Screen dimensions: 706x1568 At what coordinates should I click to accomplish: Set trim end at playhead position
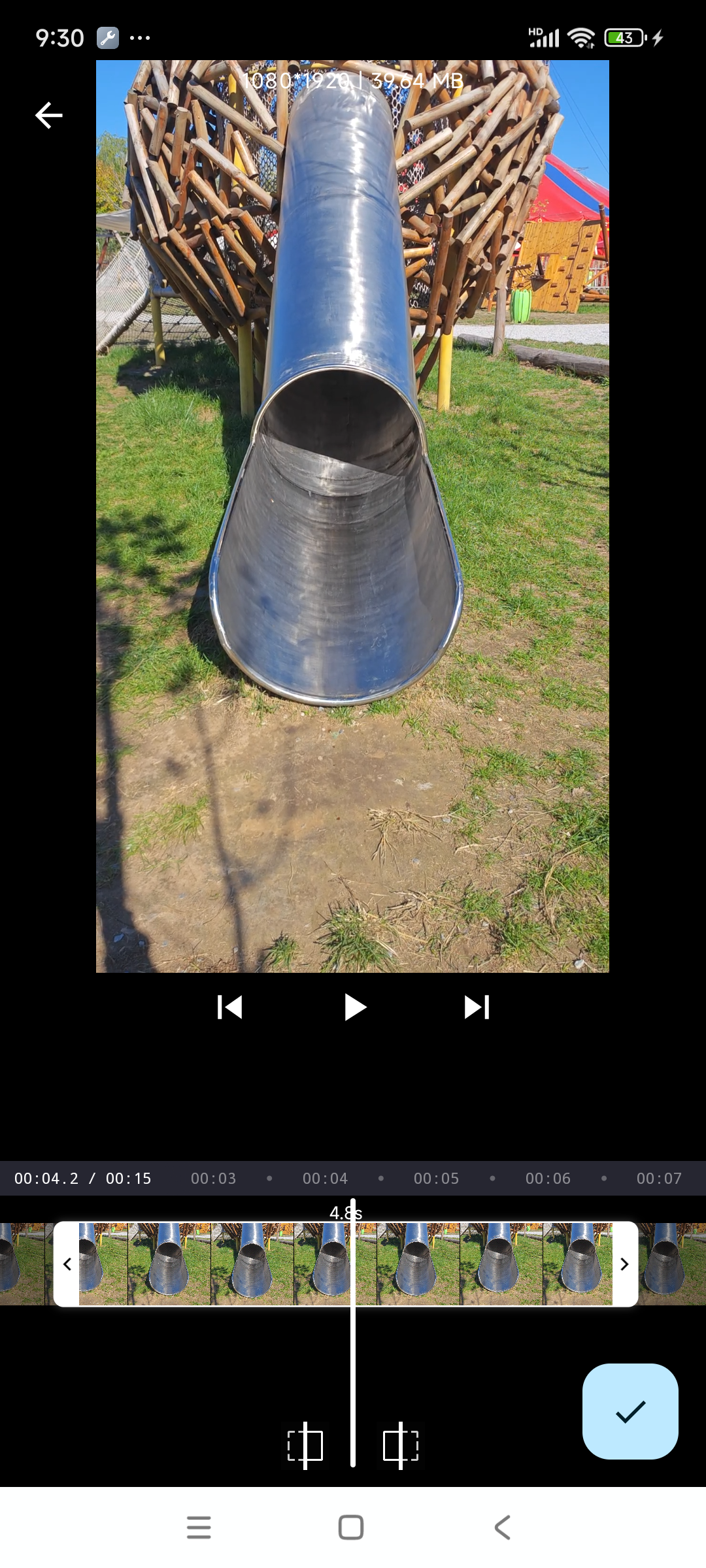pos(400,1445)
